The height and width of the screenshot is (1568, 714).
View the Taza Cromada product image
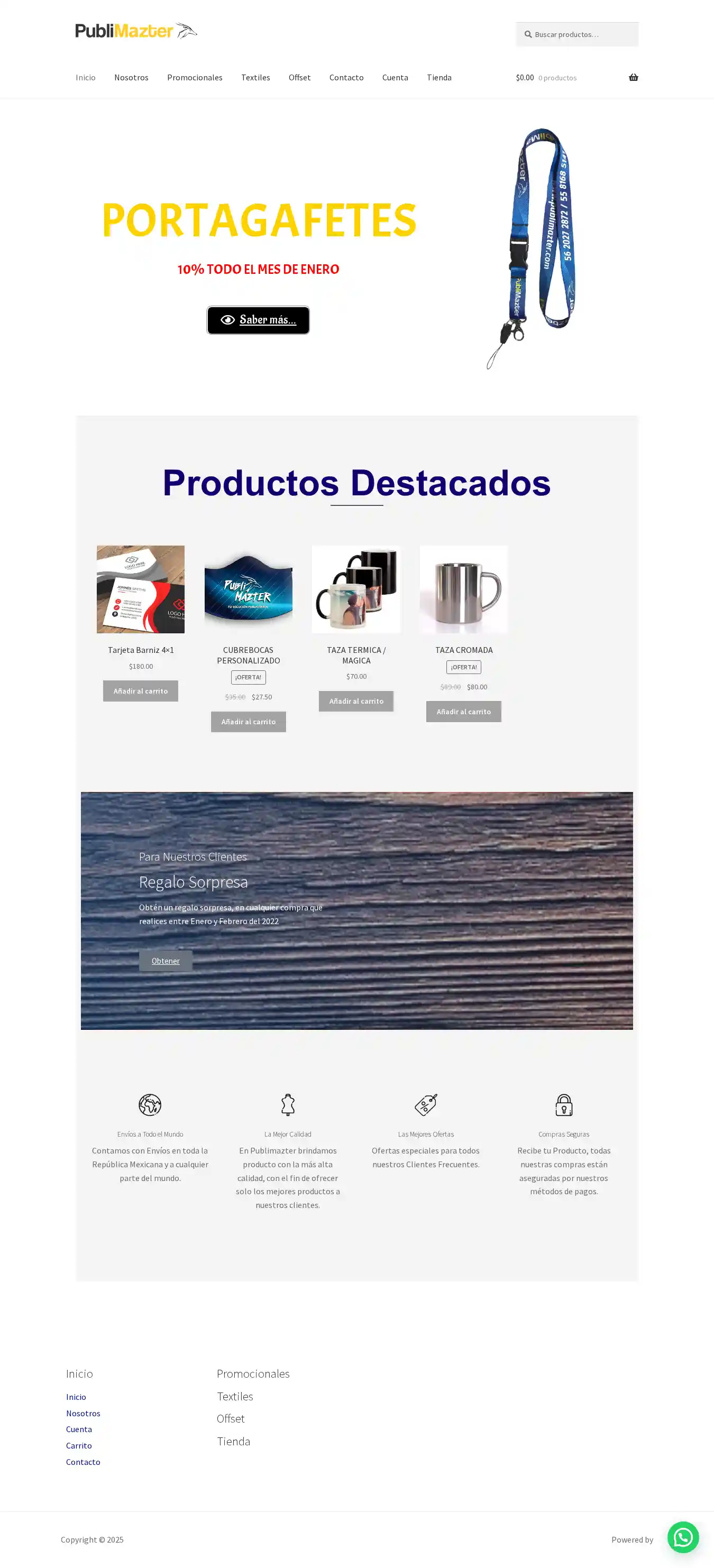pos(464,589)
